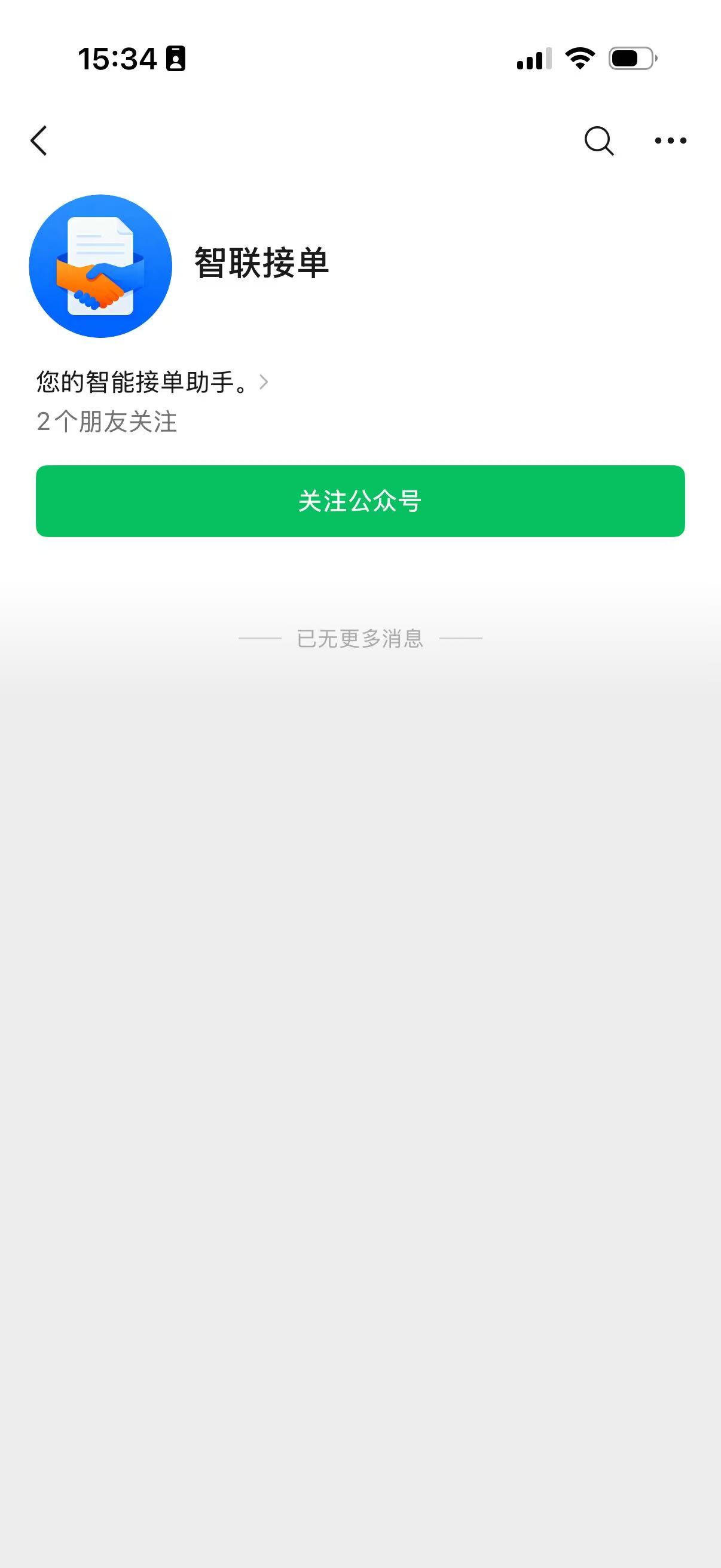Go back using the back arrow
The height and width of the screenshot is (1568, 721).
(39, 141)
